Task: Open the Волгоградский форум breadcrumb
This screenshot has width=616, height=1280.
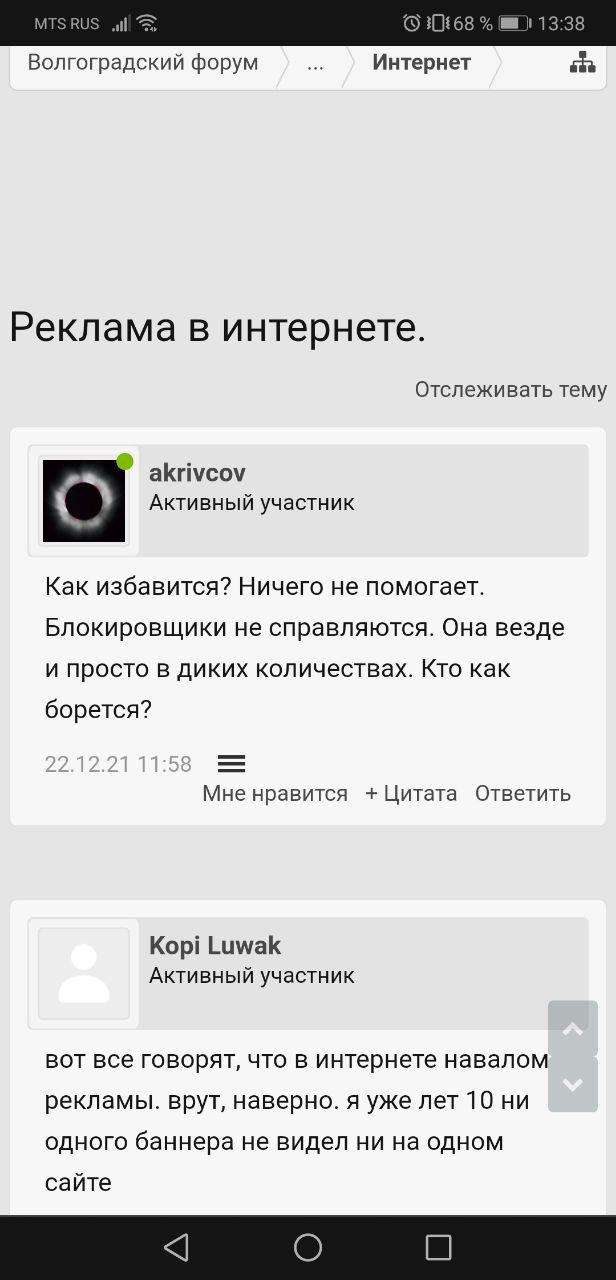Action: click(143, 63)
